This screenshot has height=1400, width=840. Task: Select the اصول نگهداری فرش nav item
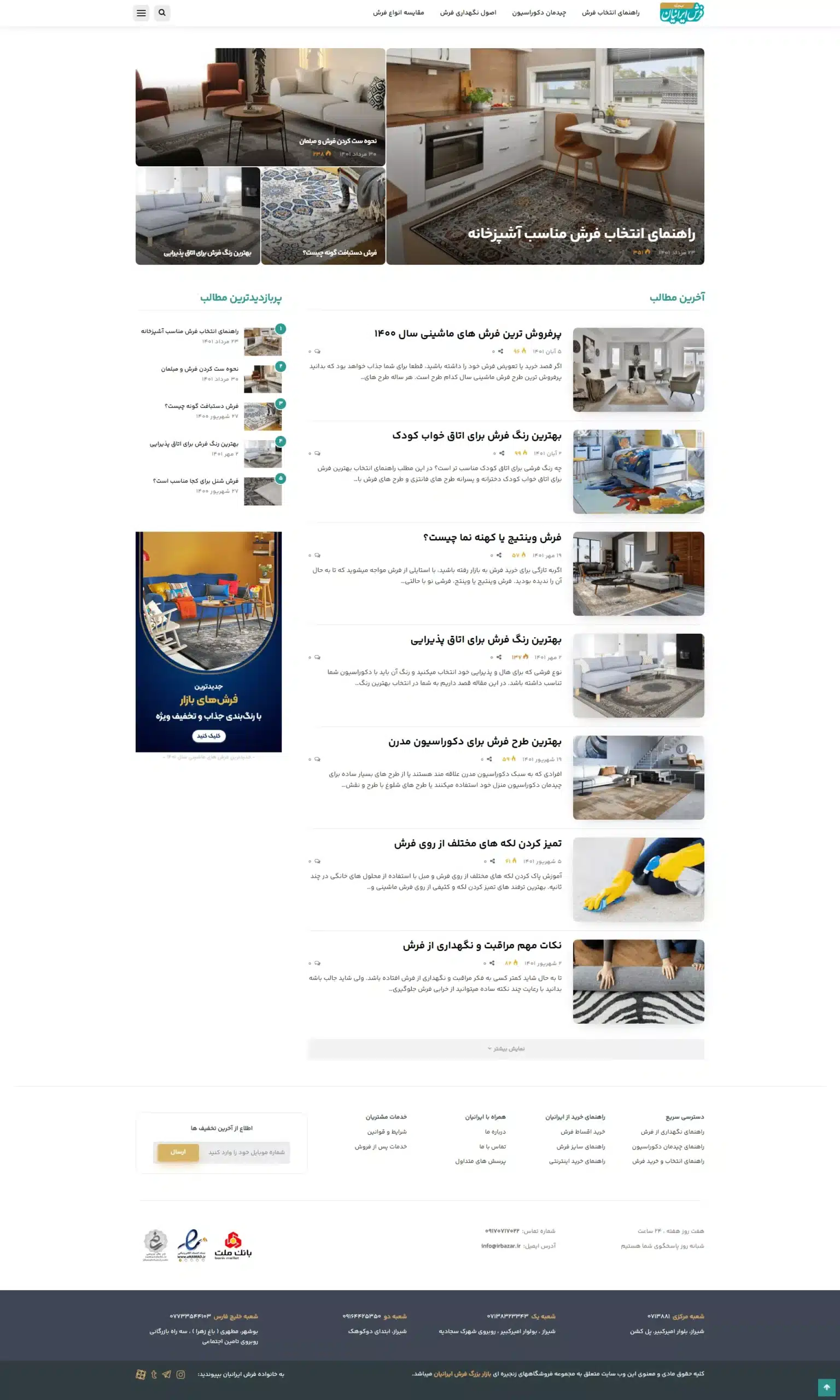(468, 13)
